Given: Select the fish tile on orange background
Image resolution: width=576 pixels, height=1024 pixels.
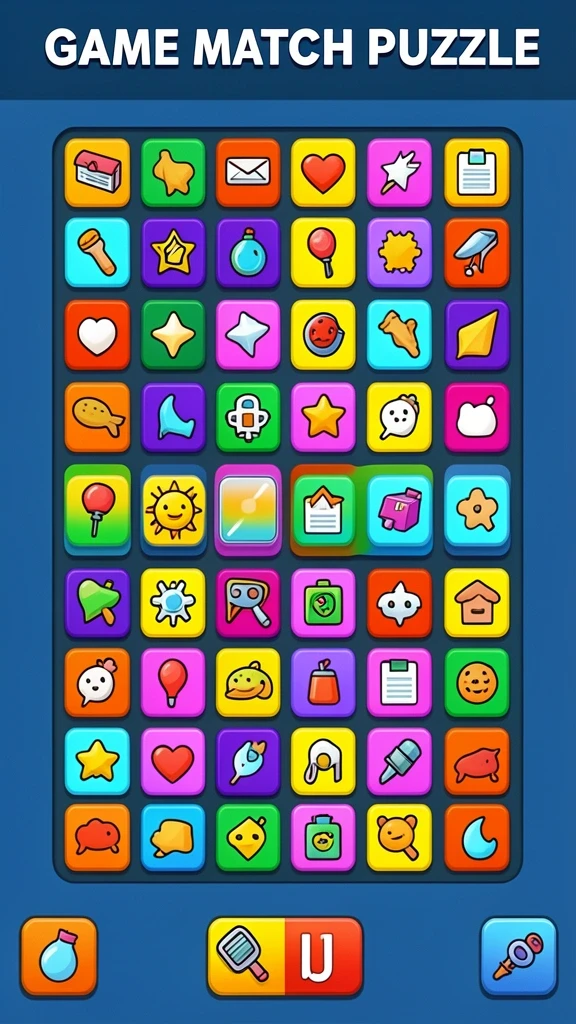Looking at the screenshot, I should tap(97, 417).
